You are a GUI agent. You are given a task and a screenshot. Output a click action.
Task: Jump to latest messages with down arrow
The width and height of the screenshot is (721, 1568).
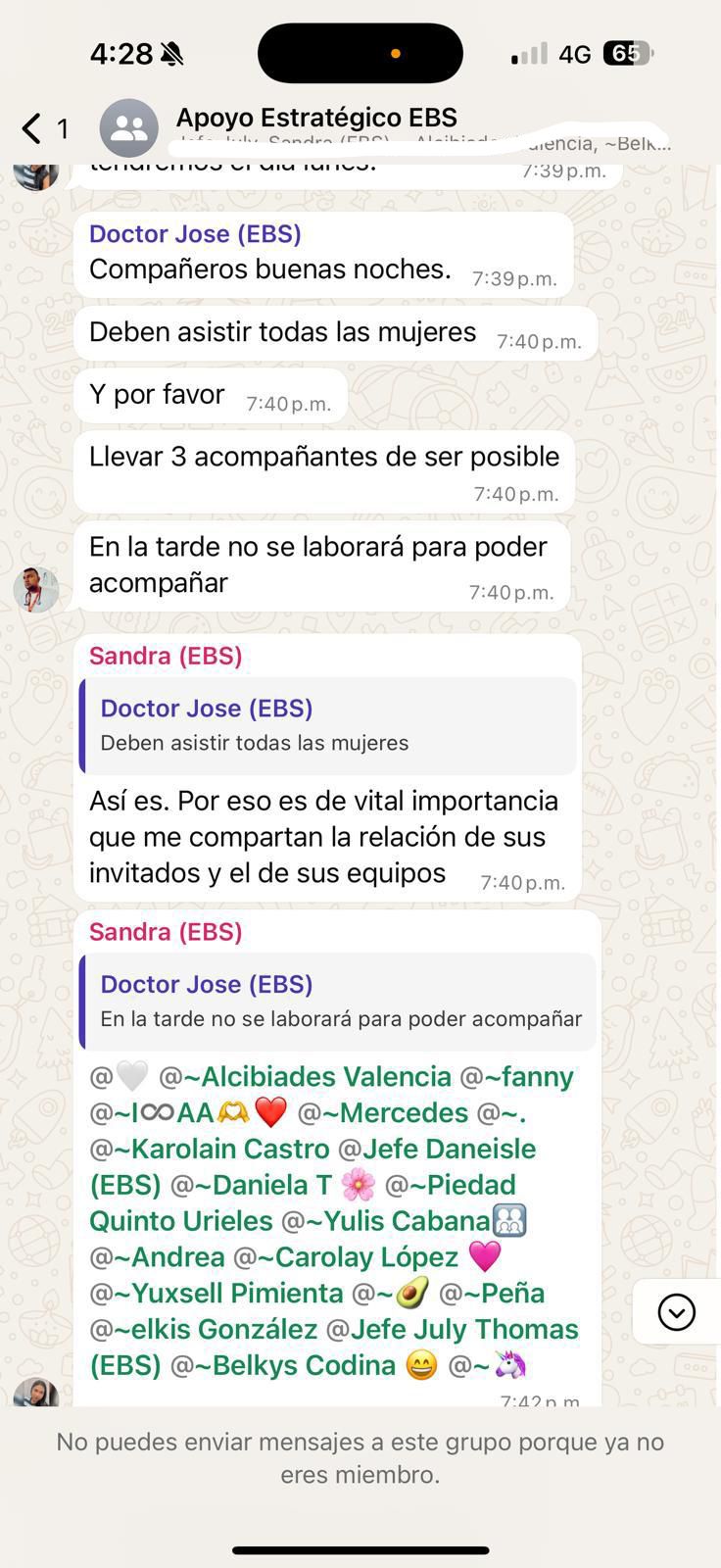tap(676, 1311)
